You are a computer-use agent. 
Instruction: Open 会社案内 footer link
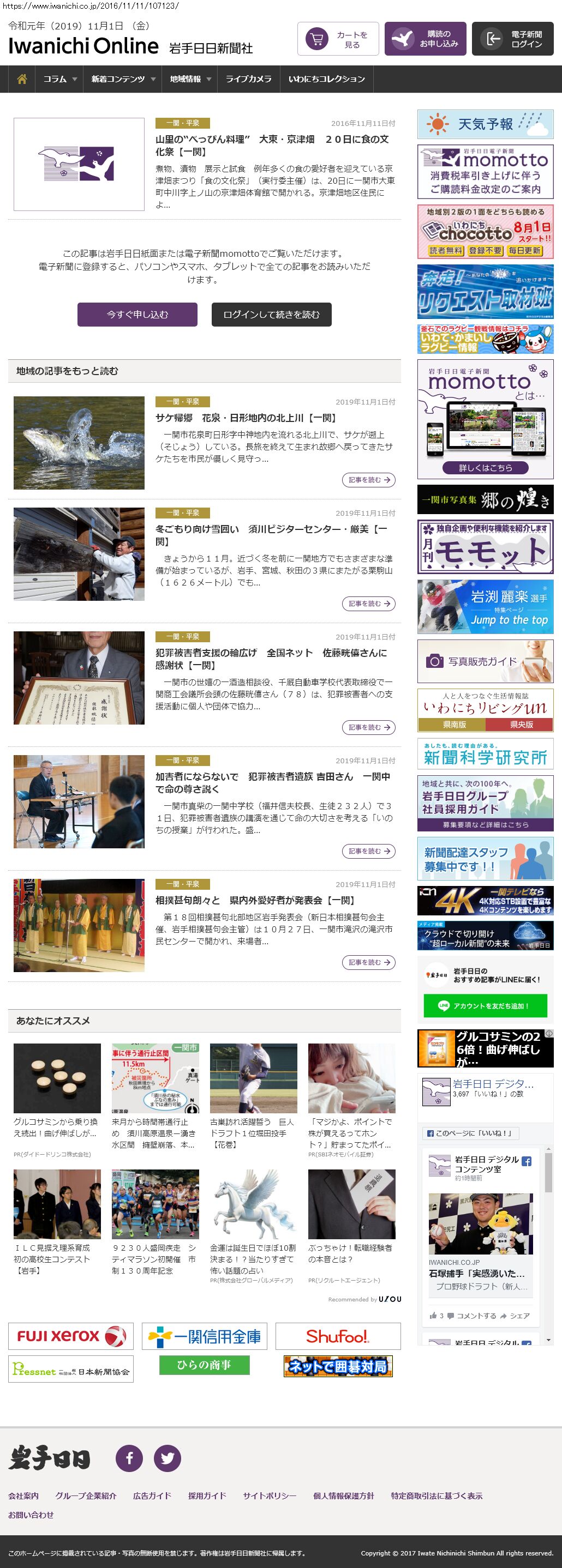(23, 1495)
